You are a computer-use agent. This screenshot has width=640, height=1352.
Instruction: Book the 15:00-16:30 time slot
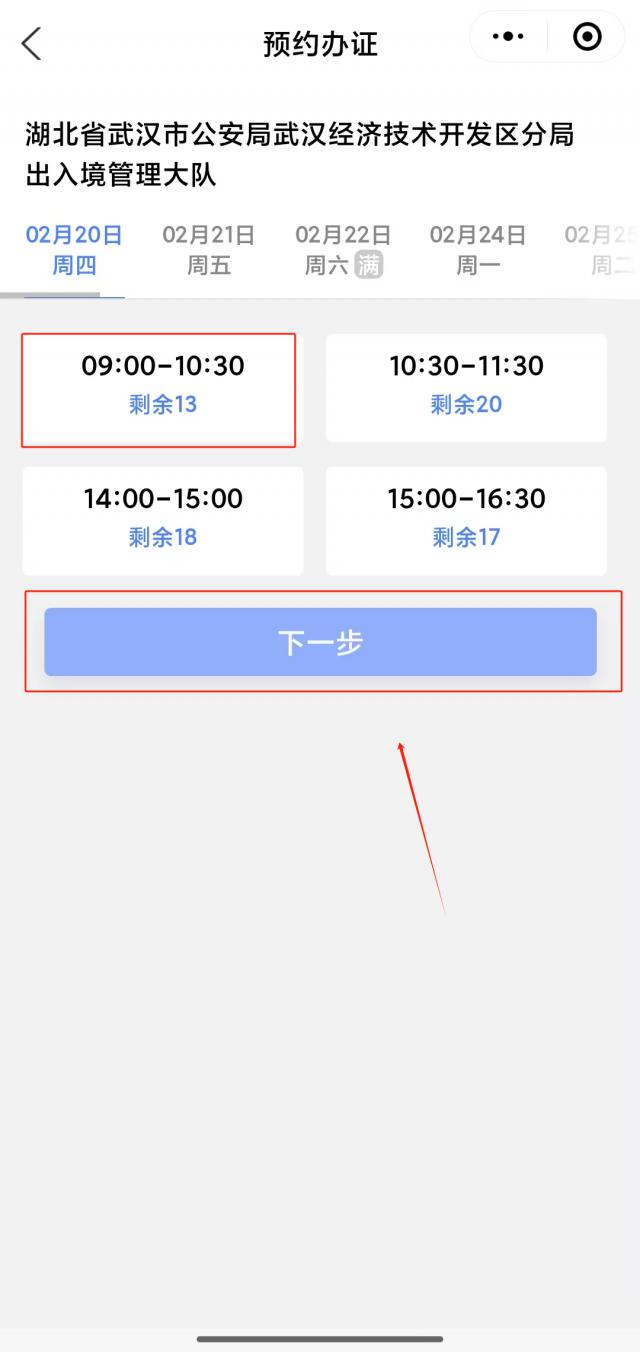(x=466, y=517)
